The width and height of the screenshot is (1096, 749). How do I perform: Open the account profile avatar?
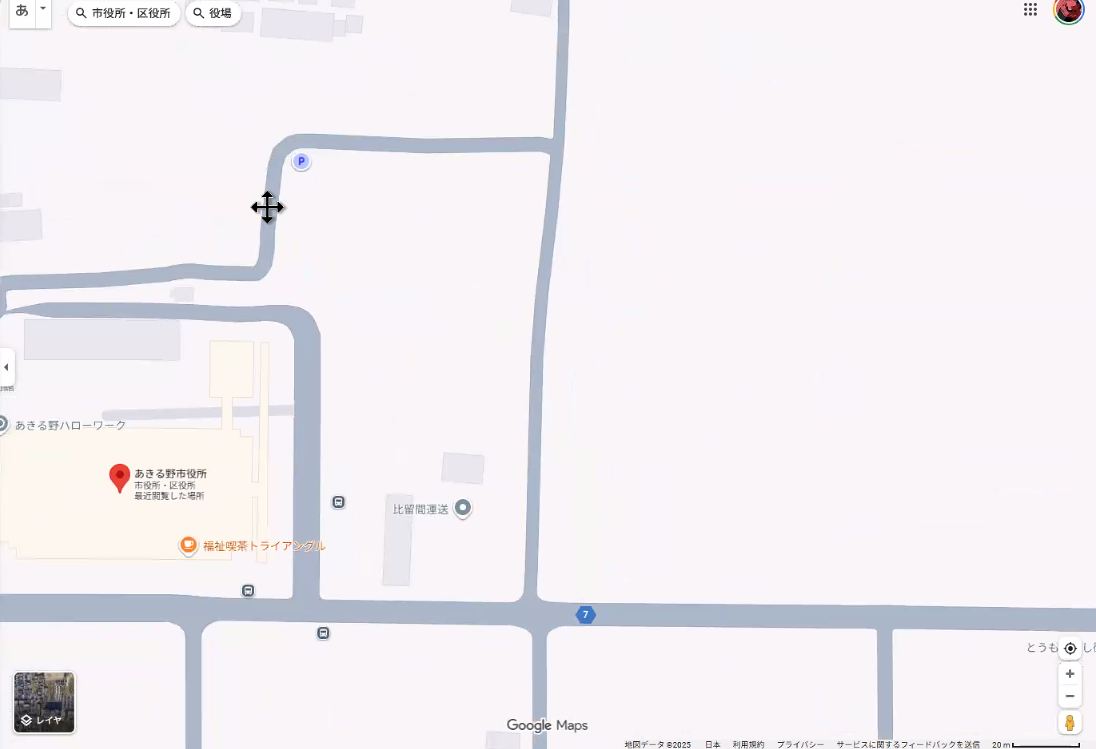pyautogui.click(x=1069, y=10)
